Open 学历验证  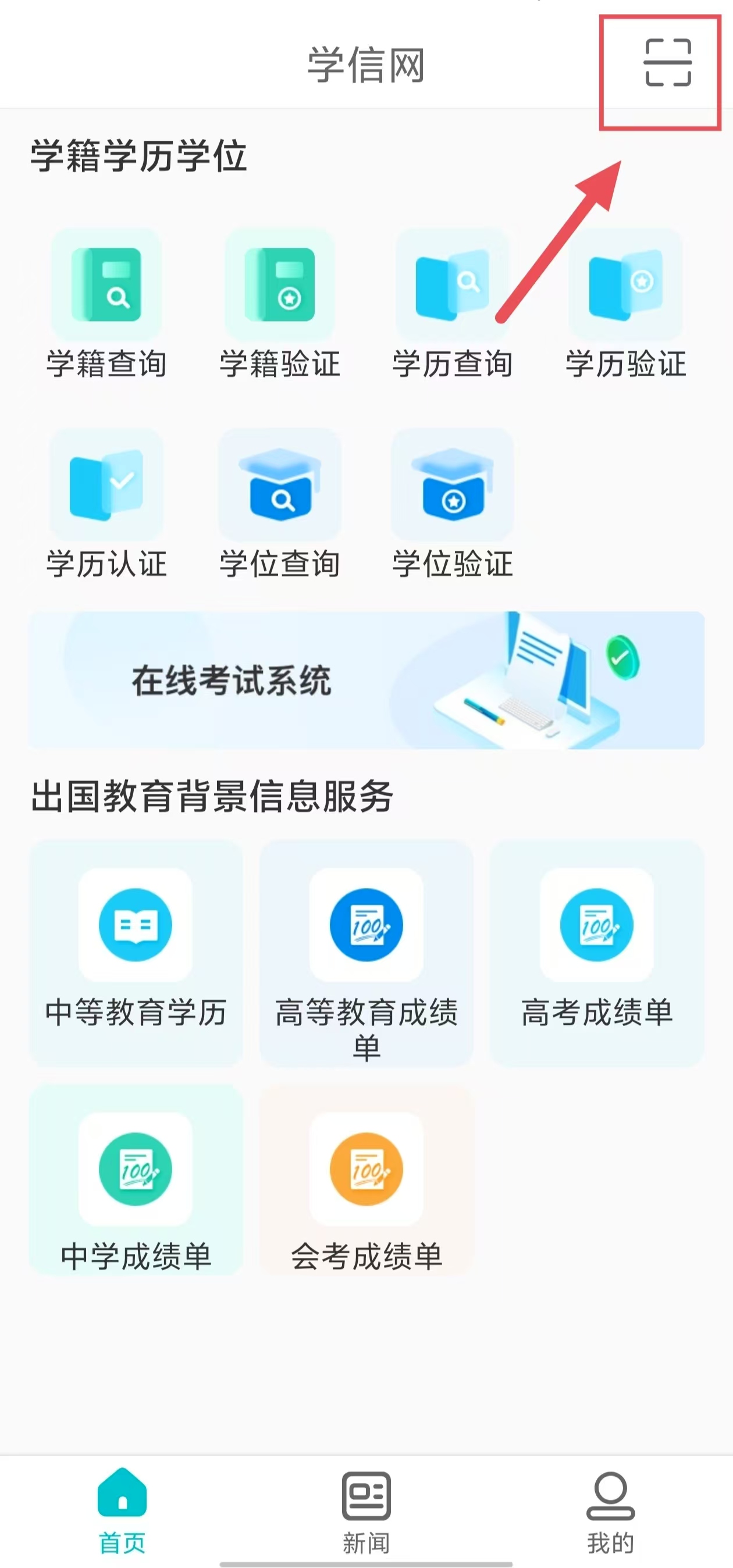pos(625,304)
